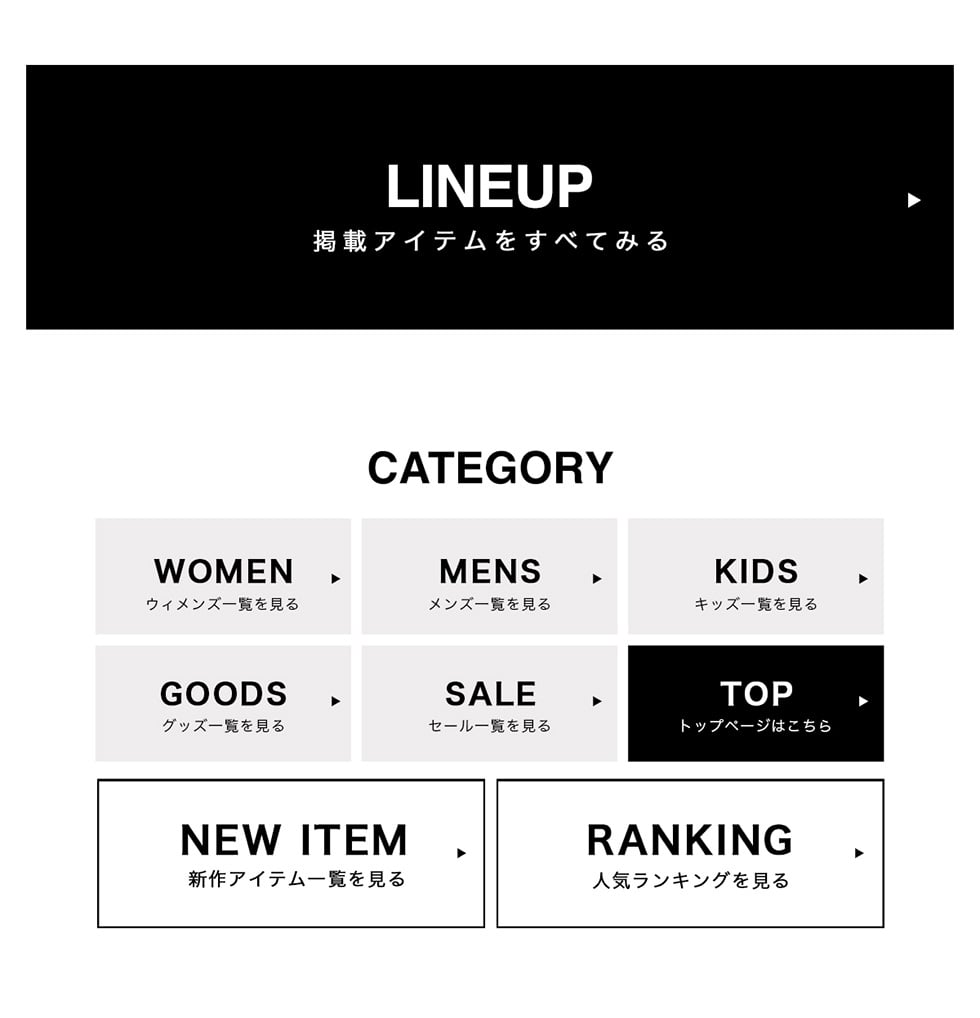This screenshot has height=1018, width=980.
Task: Go to the TOP page
Action: click(x=755, y=703)
